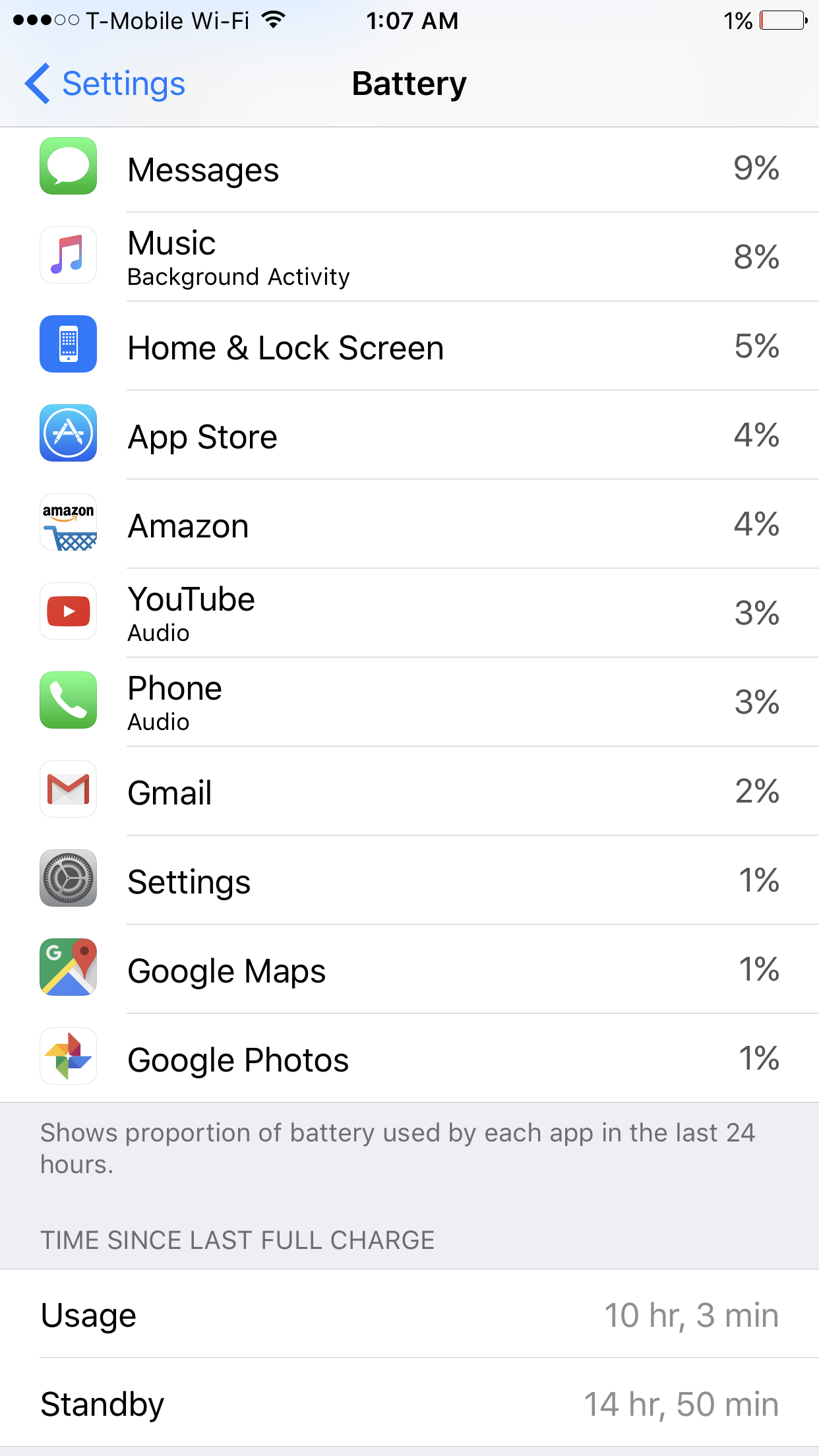Select the Google Maps row
This screenshot has width=819, height=1456.
pyautogui.click(x=409, y=969)
